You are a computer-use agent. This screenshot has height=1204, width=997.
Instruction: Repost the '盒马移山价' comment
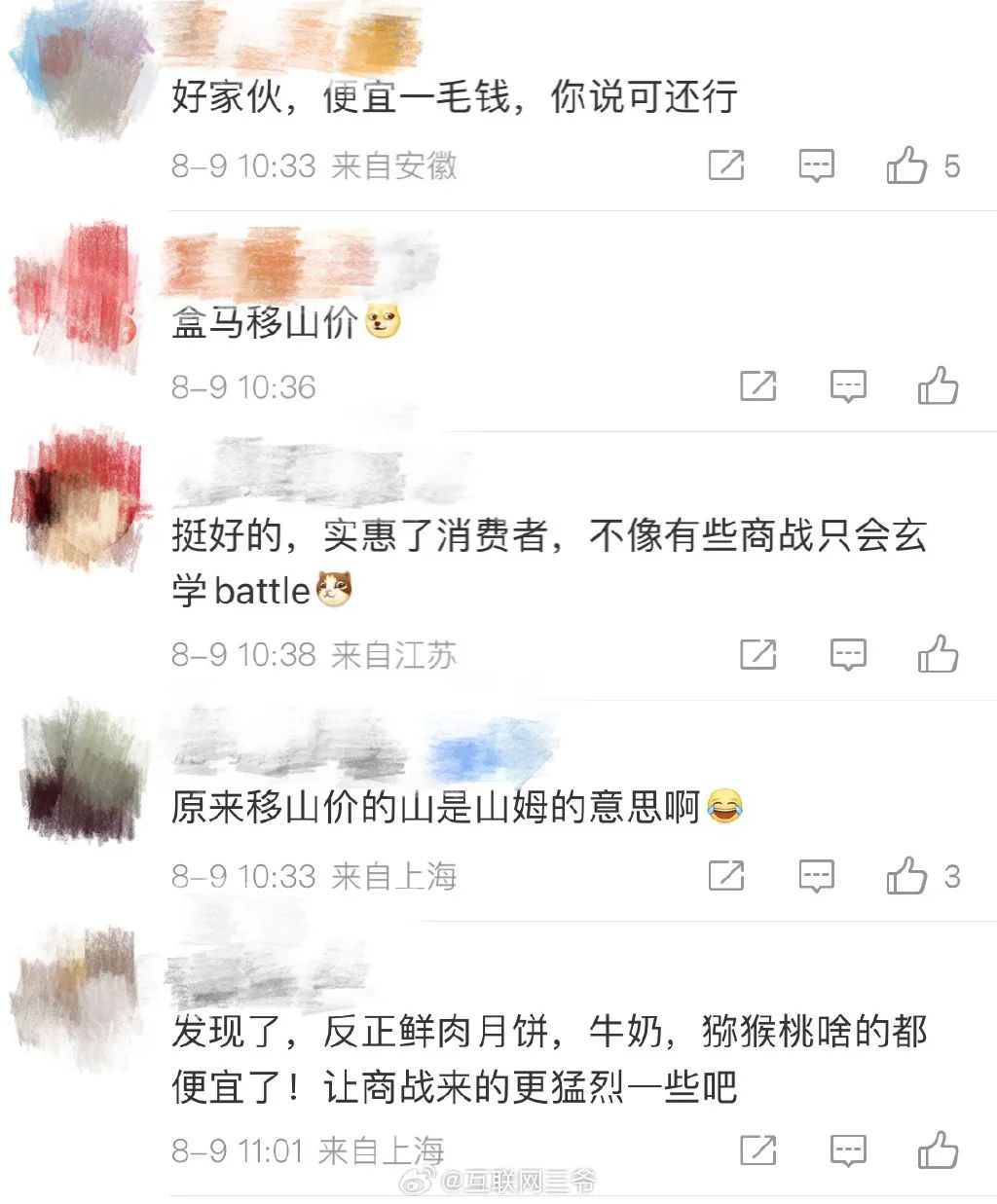coord(758,386)
